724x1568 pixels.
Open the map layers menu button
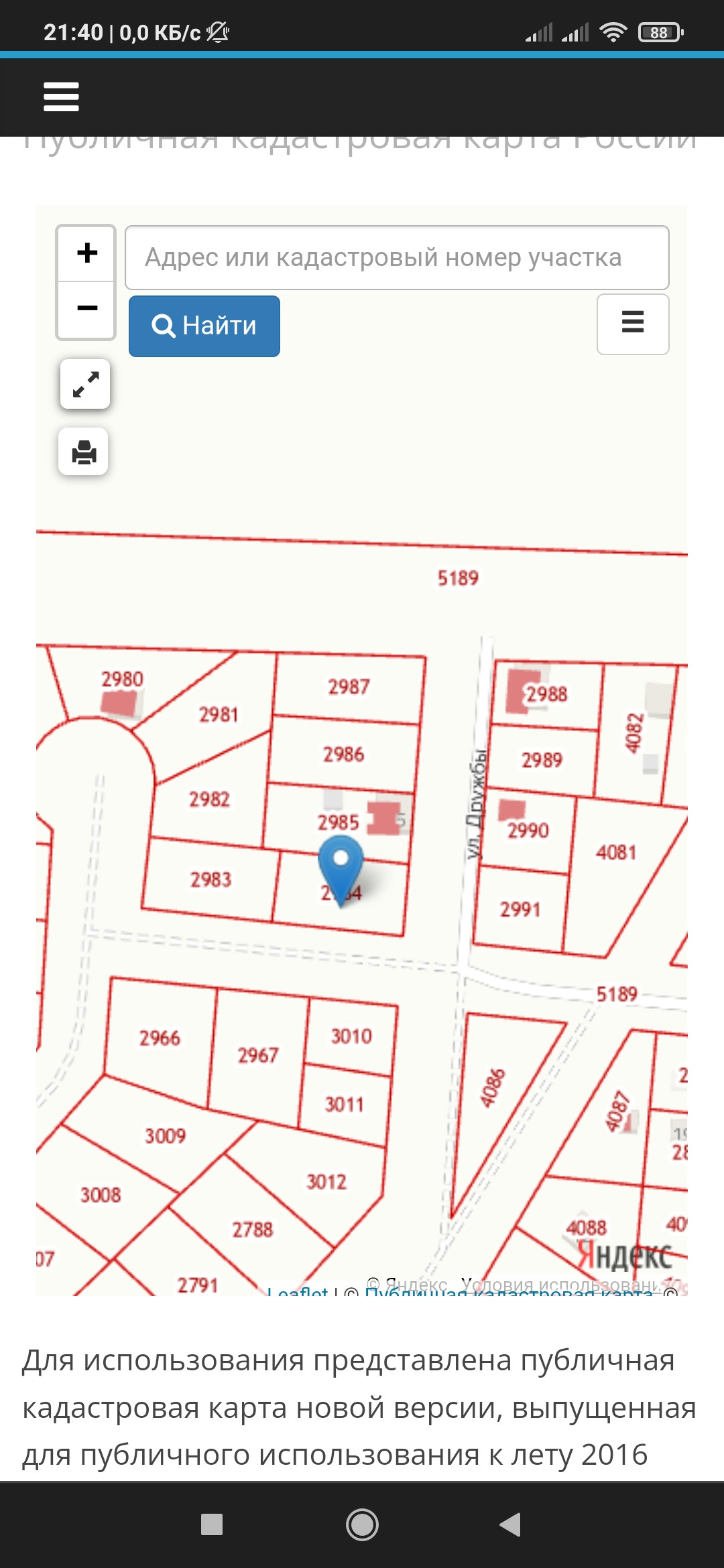click(632, 324)
